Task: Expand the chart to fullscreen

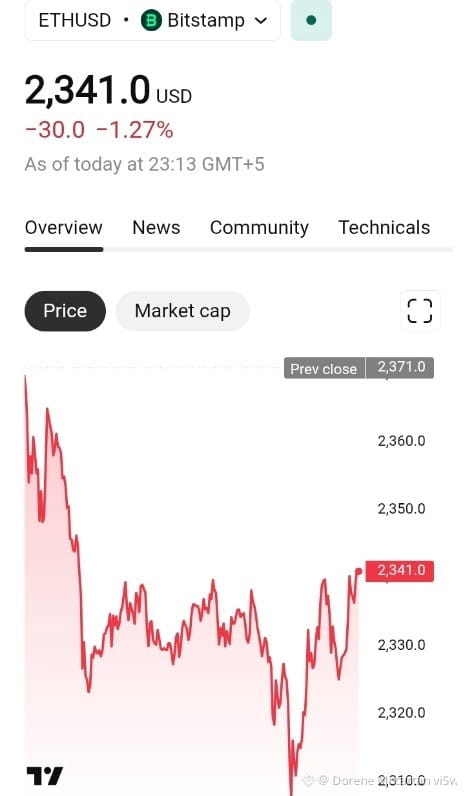Action: 420,311
